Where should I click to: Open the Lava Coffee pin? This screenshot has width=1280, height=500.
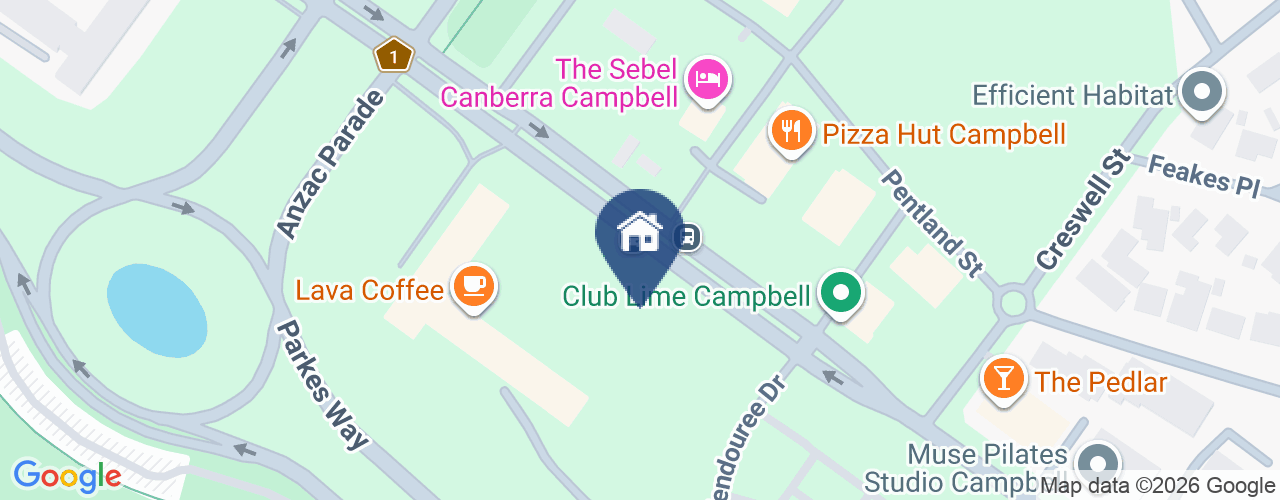pos(474,287)
